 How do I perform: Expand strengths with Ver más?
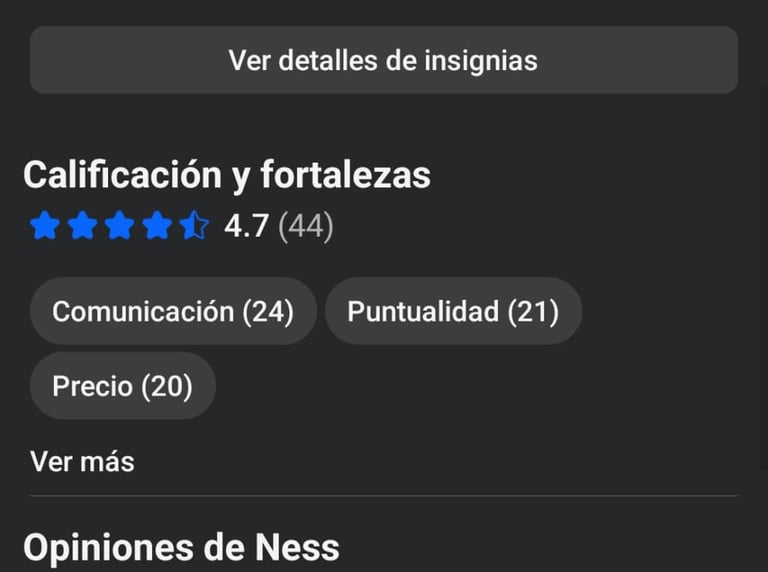point(82,461)
